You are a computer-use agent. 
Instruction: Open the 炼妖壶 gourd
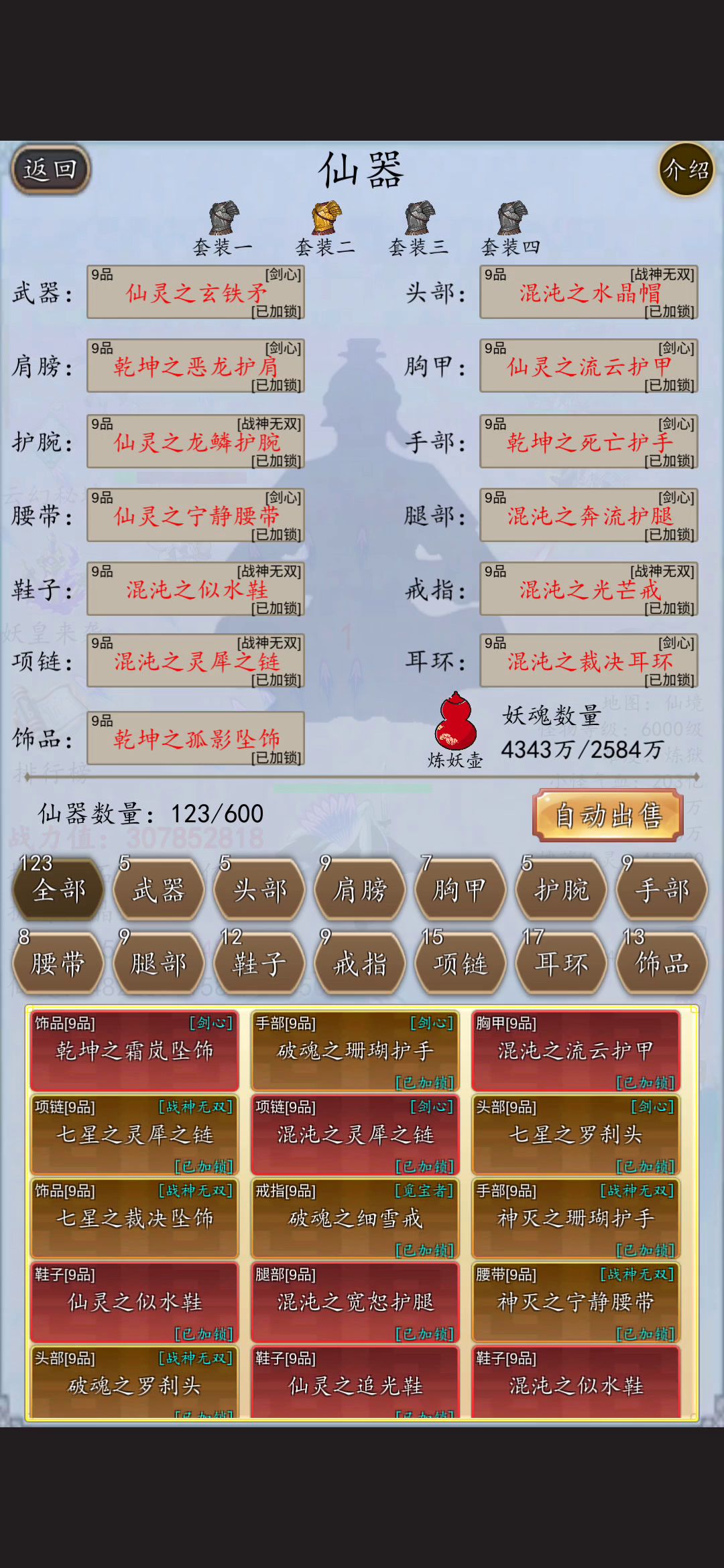pyautogui.click(x=456, y=727)
